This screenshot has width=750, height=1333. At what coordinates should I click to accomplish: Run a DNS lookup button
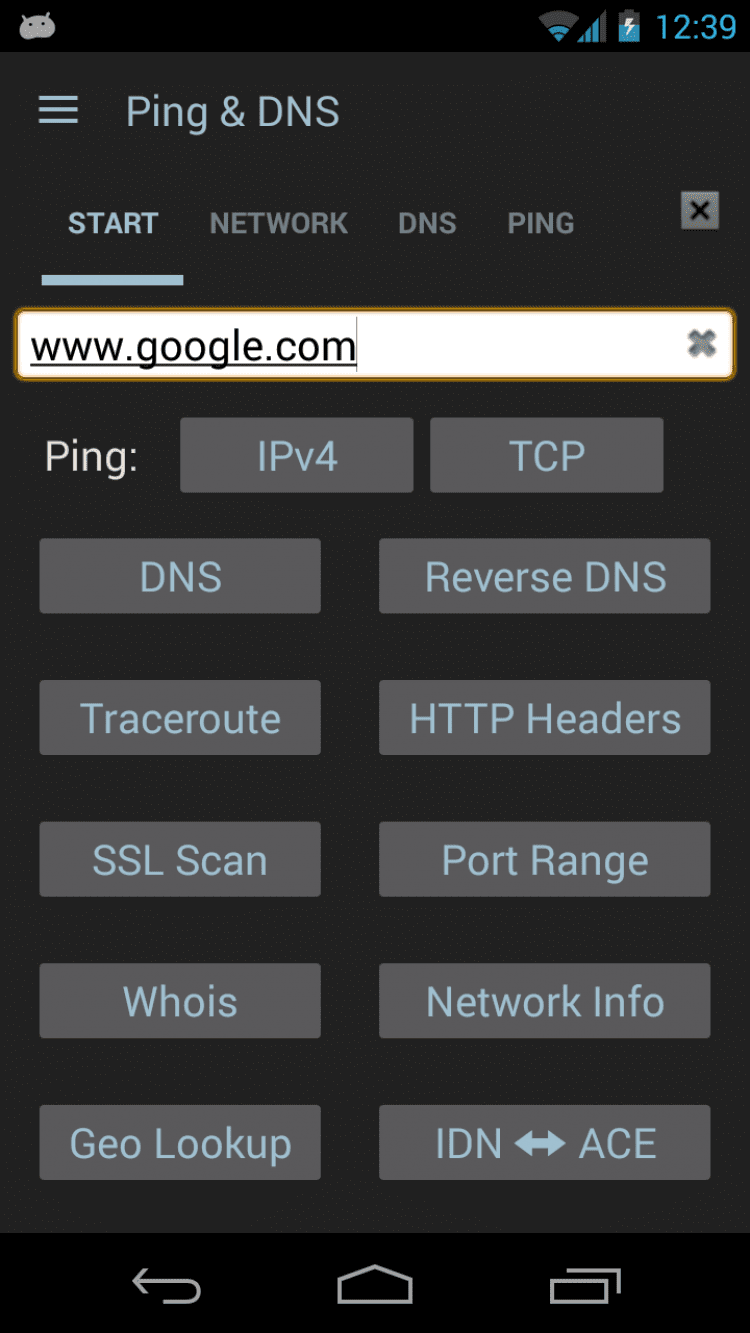(x=180, y=576)
